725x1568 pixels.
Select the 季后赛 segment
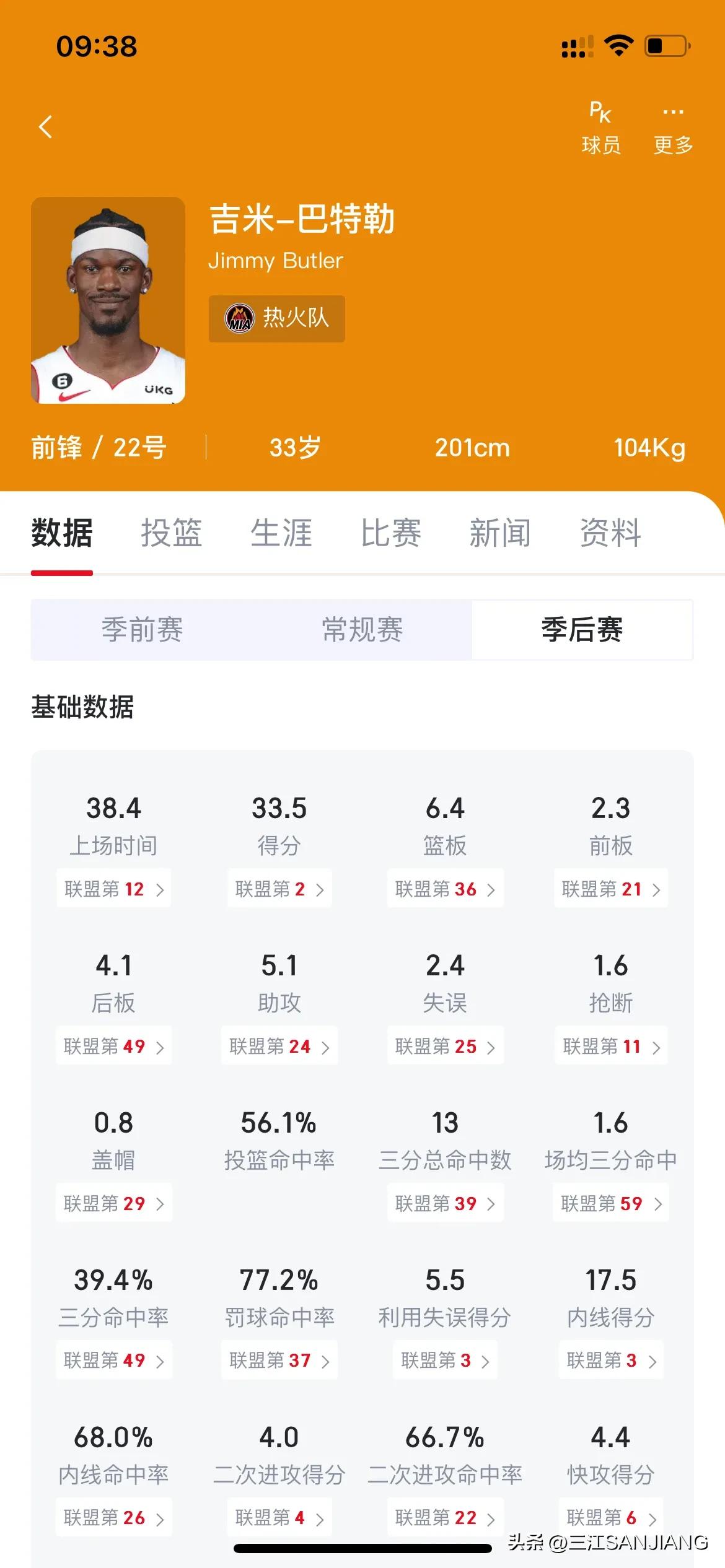point(582,630)
